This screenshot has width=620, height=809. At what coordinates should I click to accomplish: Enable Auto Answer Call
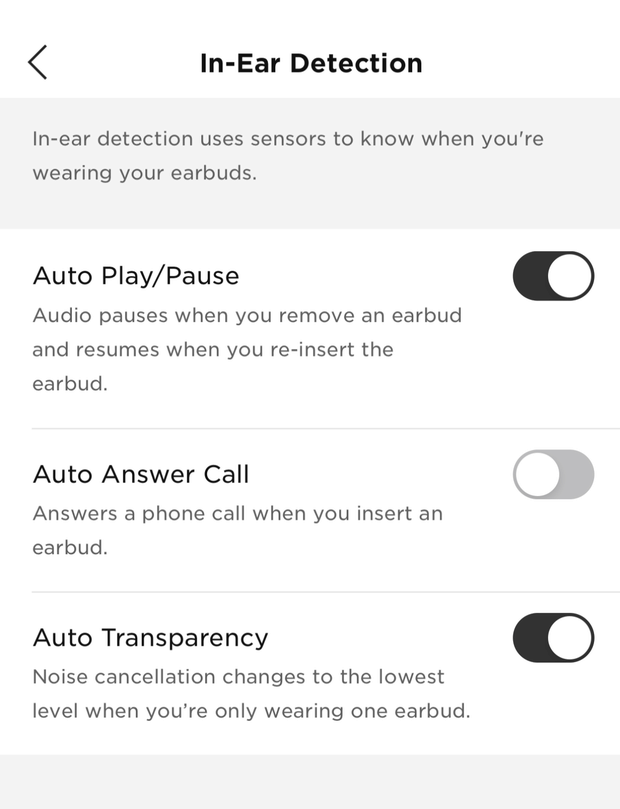tap(553, 475)
